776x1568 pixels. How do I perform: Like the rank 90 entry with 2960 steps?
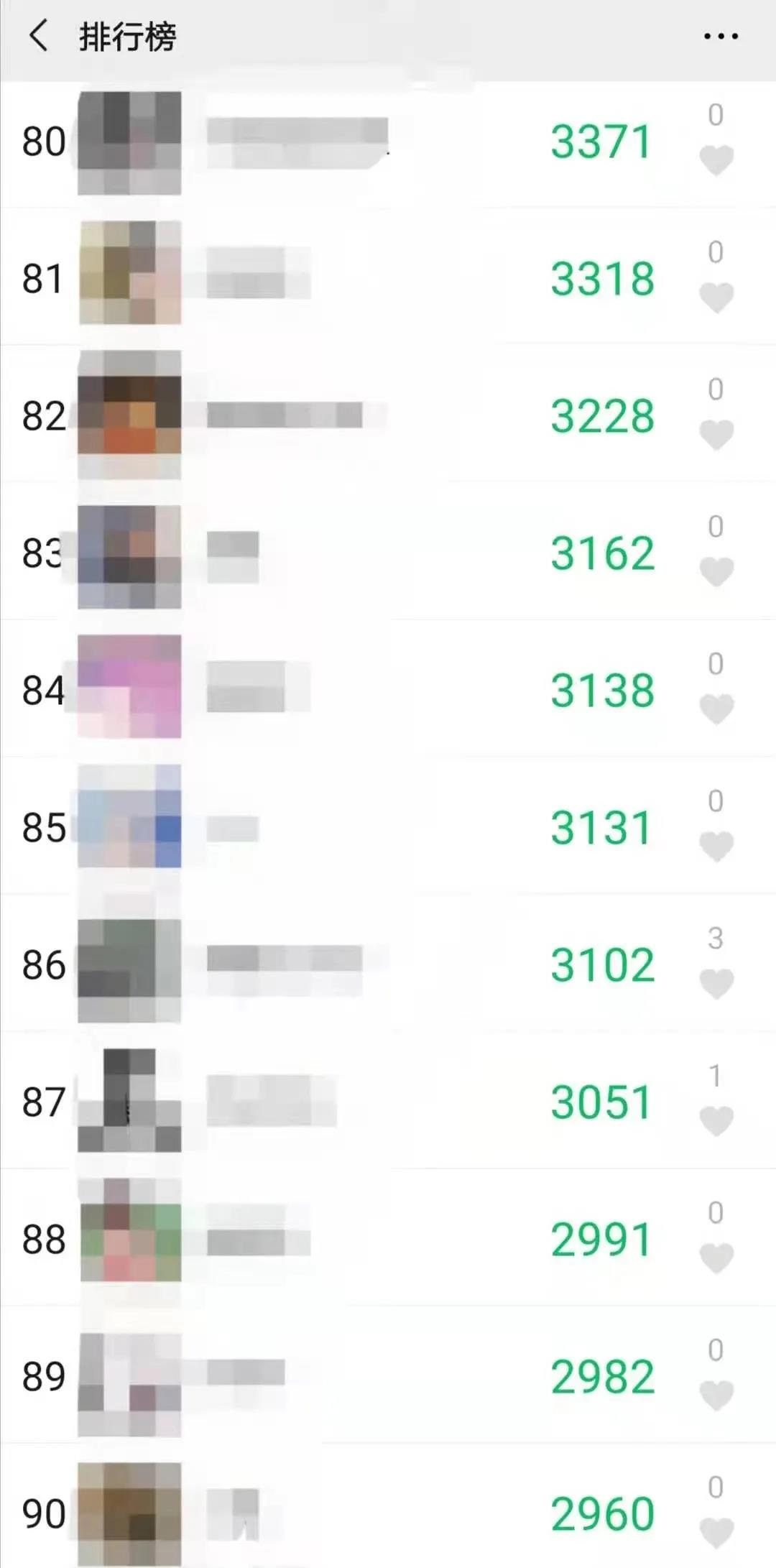[716, 1533]
